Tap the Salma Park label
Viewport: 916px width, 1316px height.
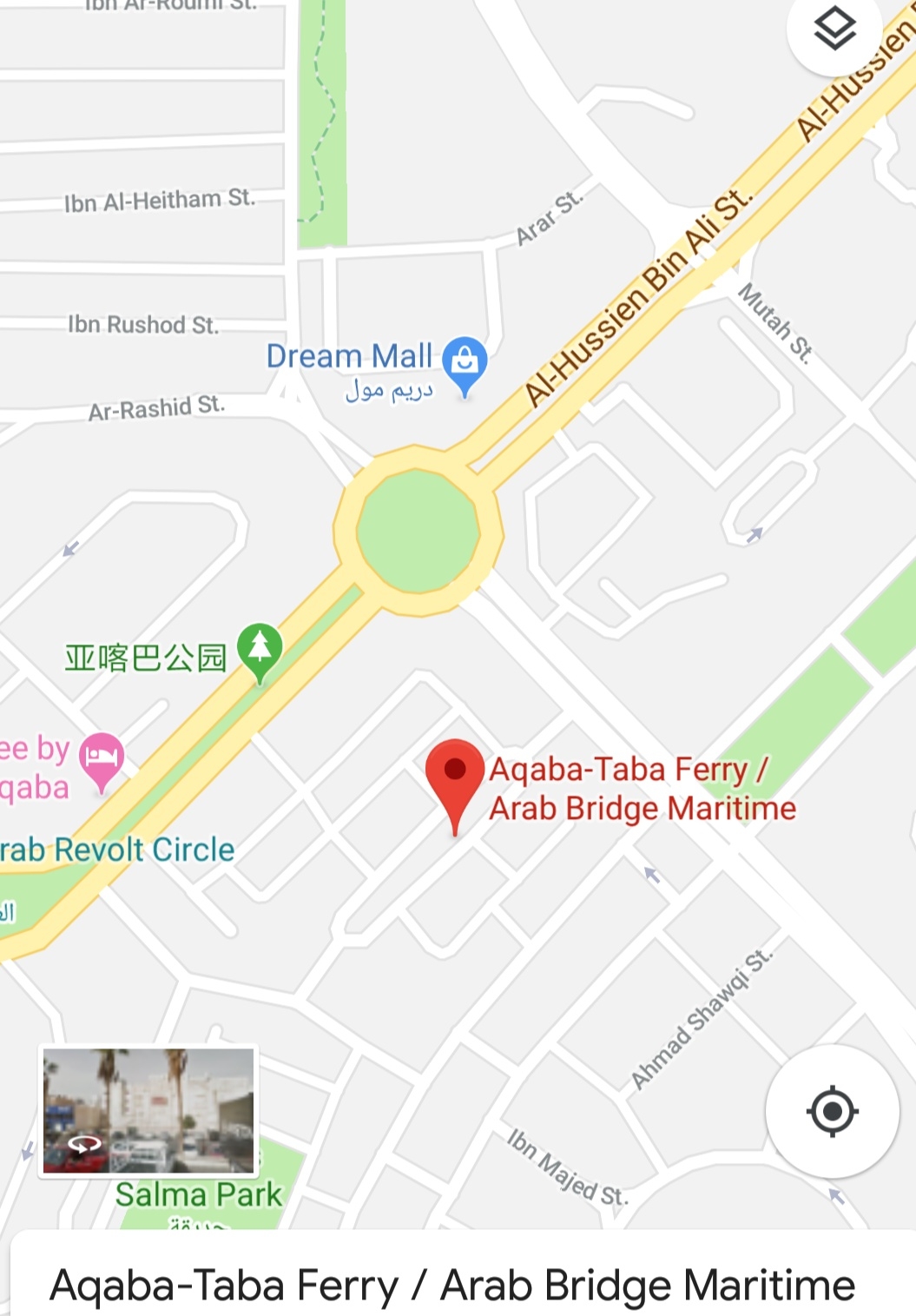(x=199, y=1194)
